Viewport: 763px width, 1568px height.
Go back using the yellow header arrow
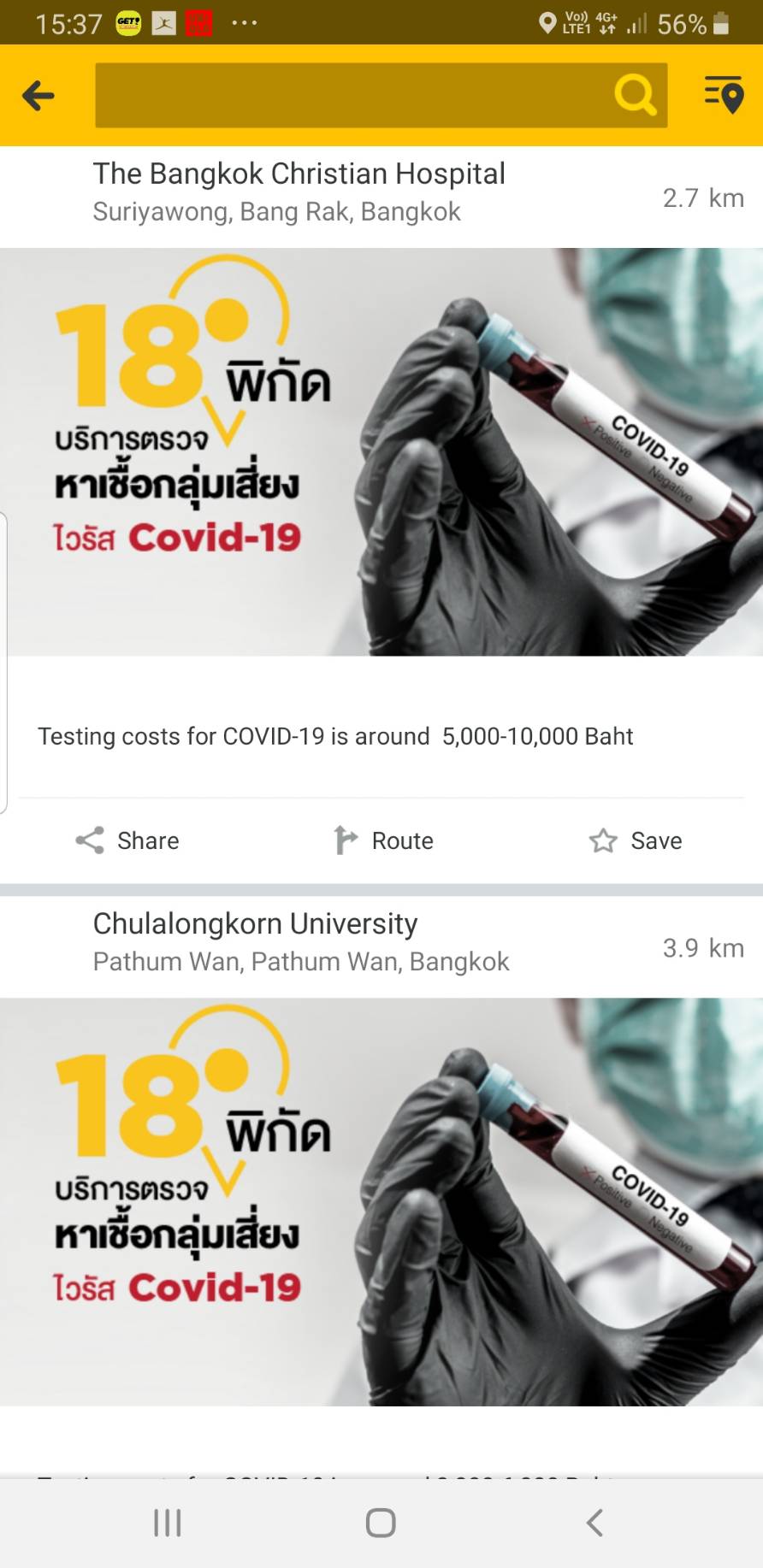(x=38, y=95)
